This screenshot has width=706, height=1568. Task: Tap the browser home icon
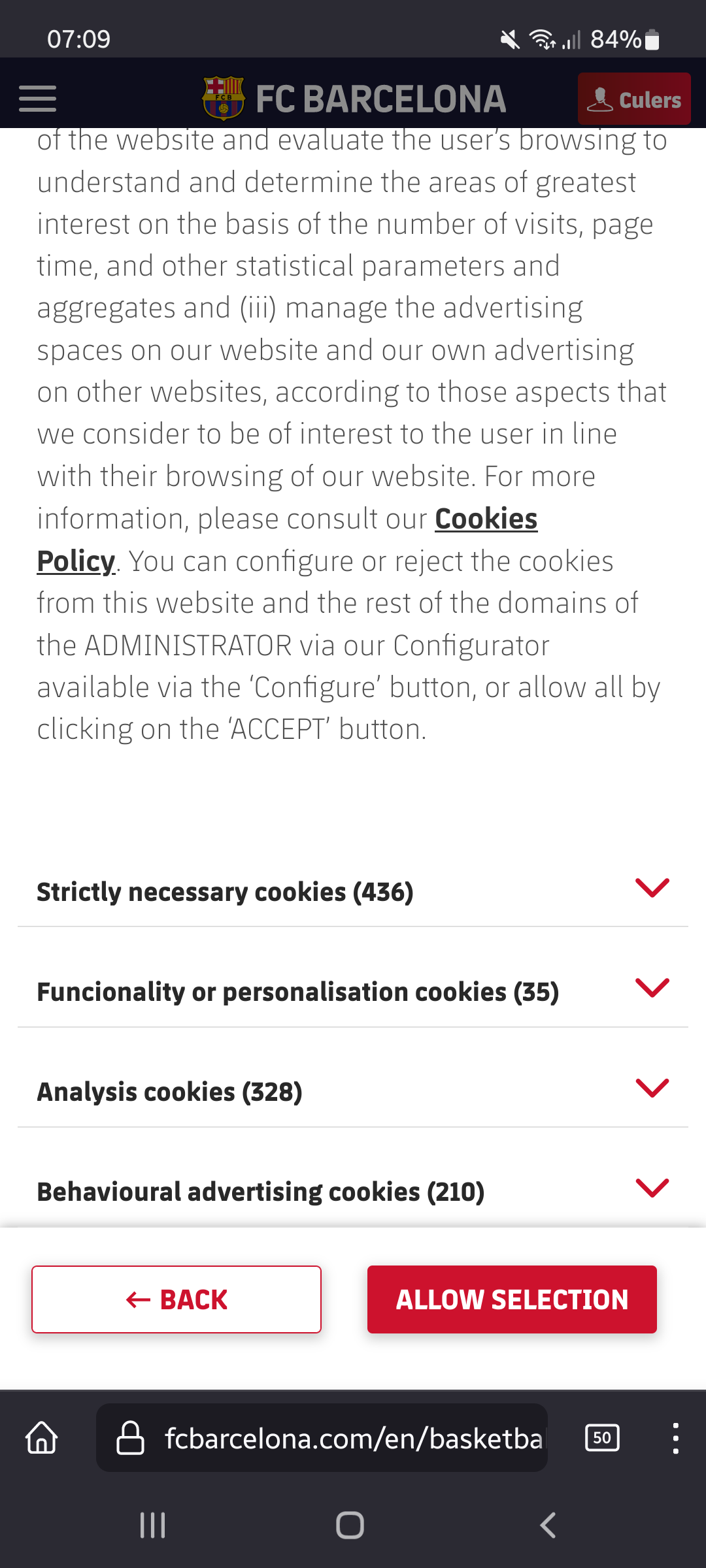click(42, 1438)
